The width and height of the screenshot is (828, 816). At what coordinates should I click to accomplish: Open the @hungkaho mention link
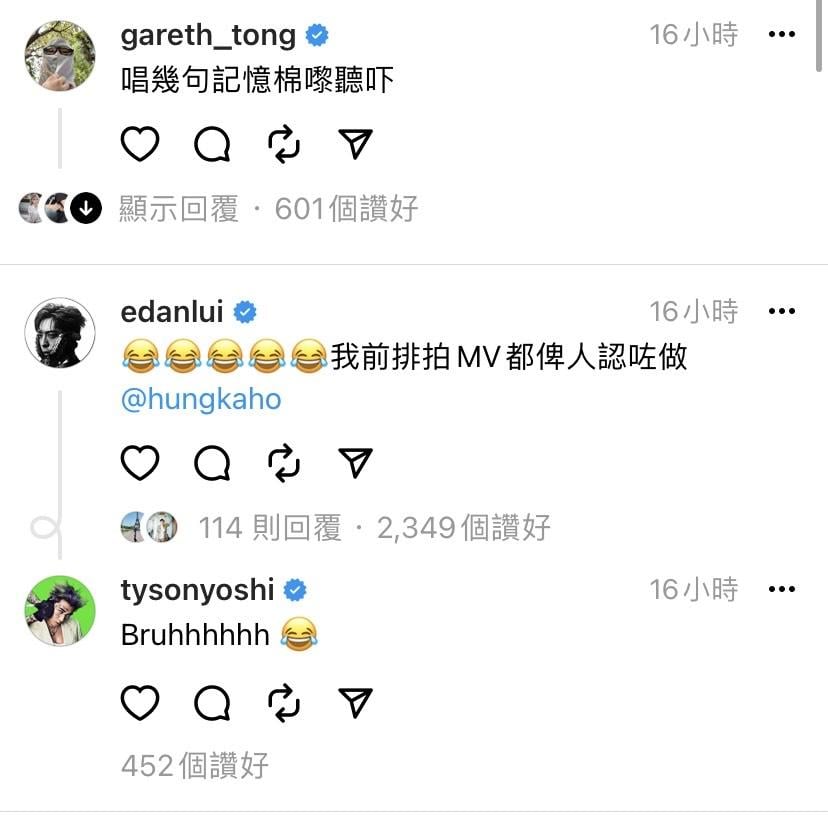pyautogui.click(x=201, y=399)
